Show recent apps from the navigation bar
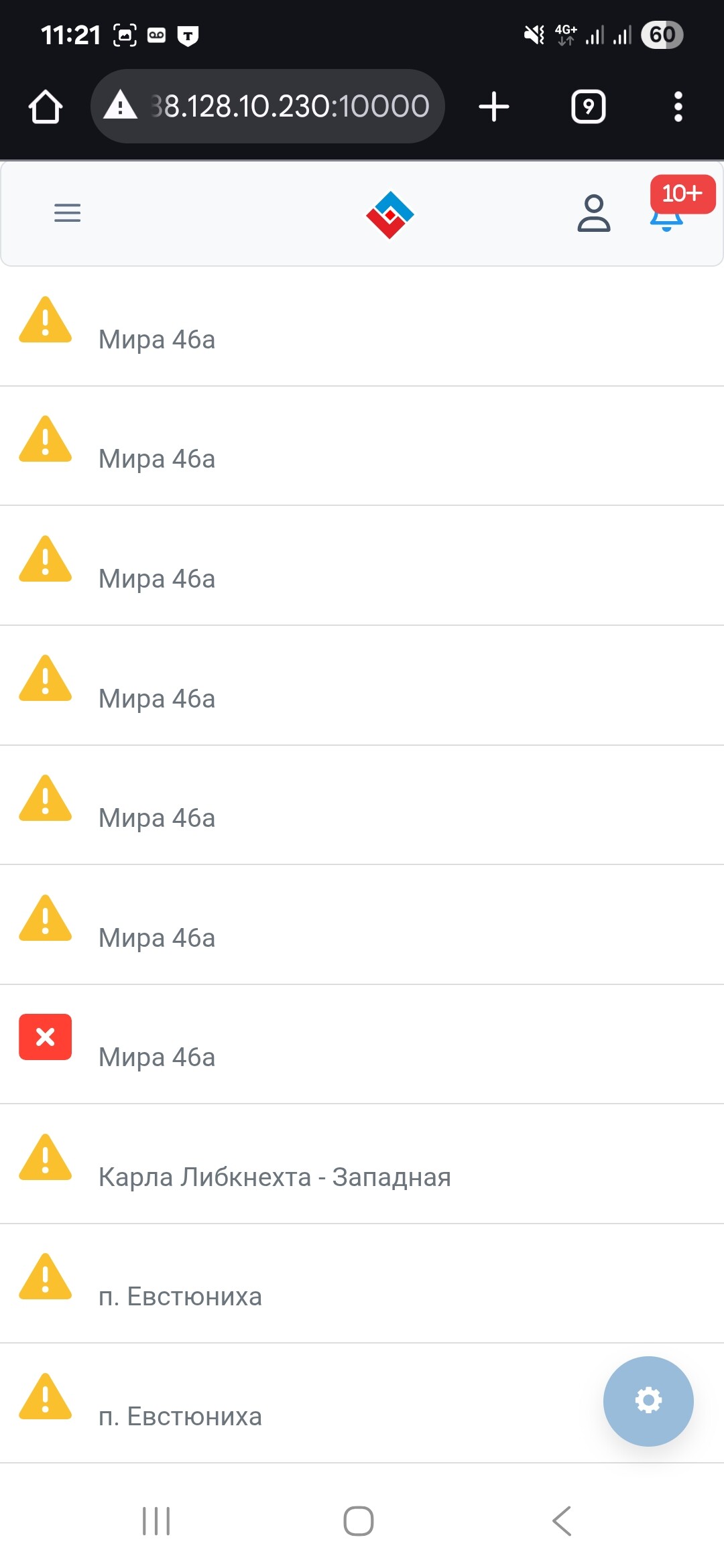The height and width of the screenshot is (1568, 724). (x=156, y=1520)
